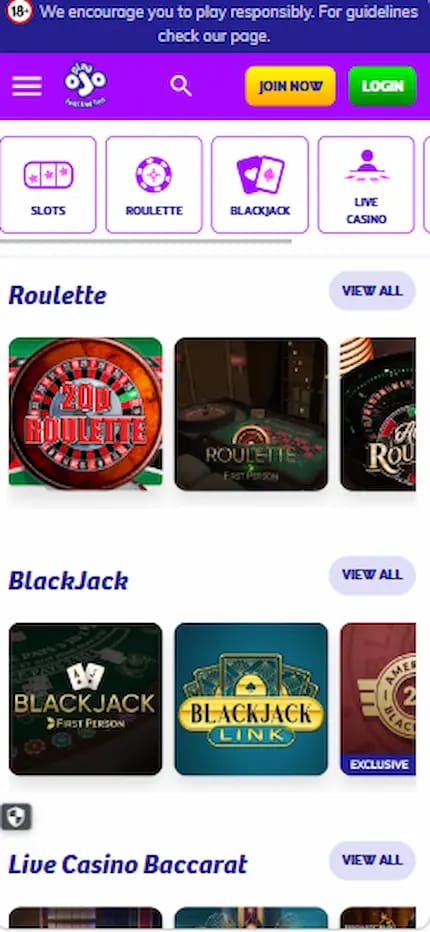Tap the shield privacy badge

click(x=16, y=817)
